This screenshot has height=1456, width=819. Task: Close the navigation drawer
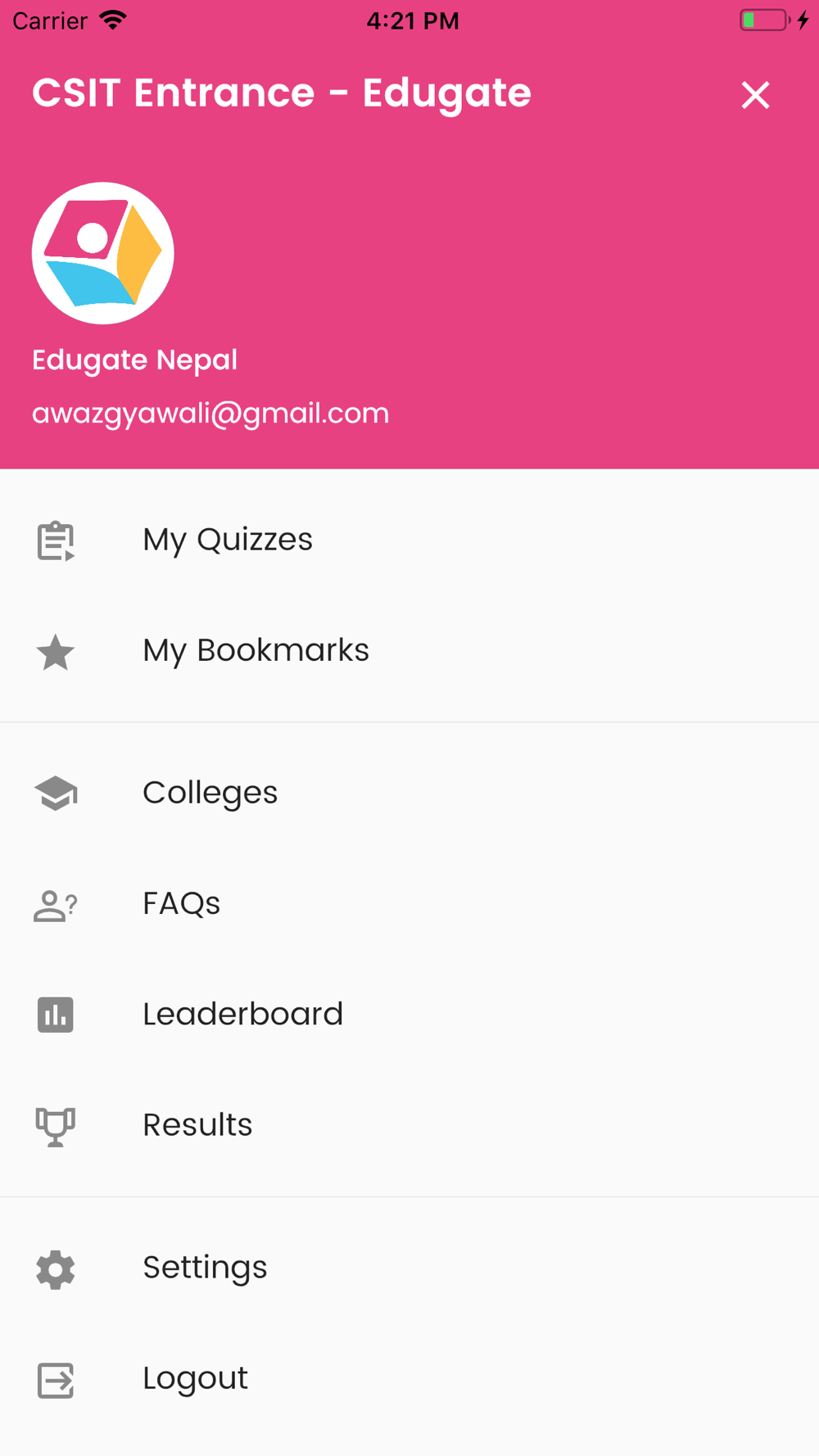755,95
